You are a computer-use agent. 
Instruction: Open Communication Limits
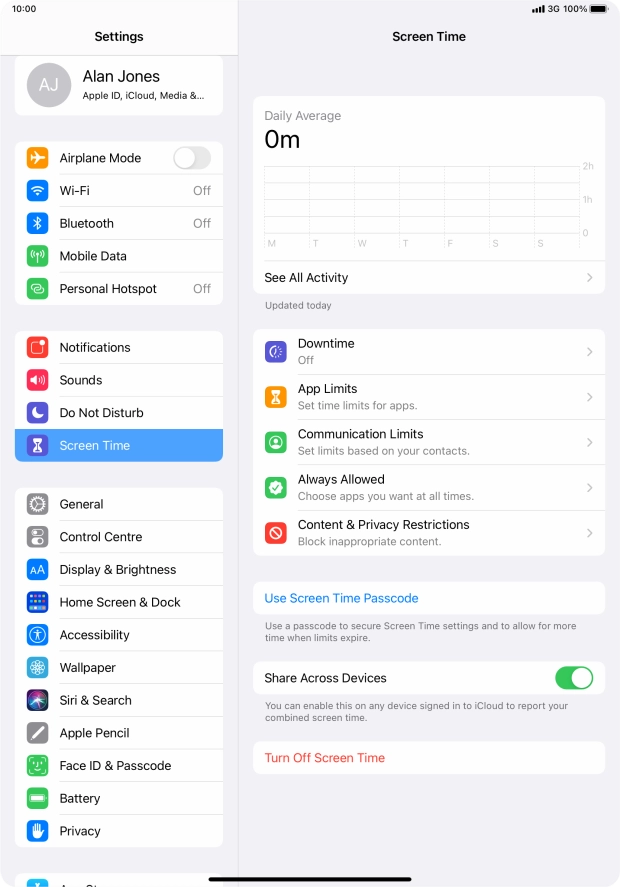tap(428, 442)
